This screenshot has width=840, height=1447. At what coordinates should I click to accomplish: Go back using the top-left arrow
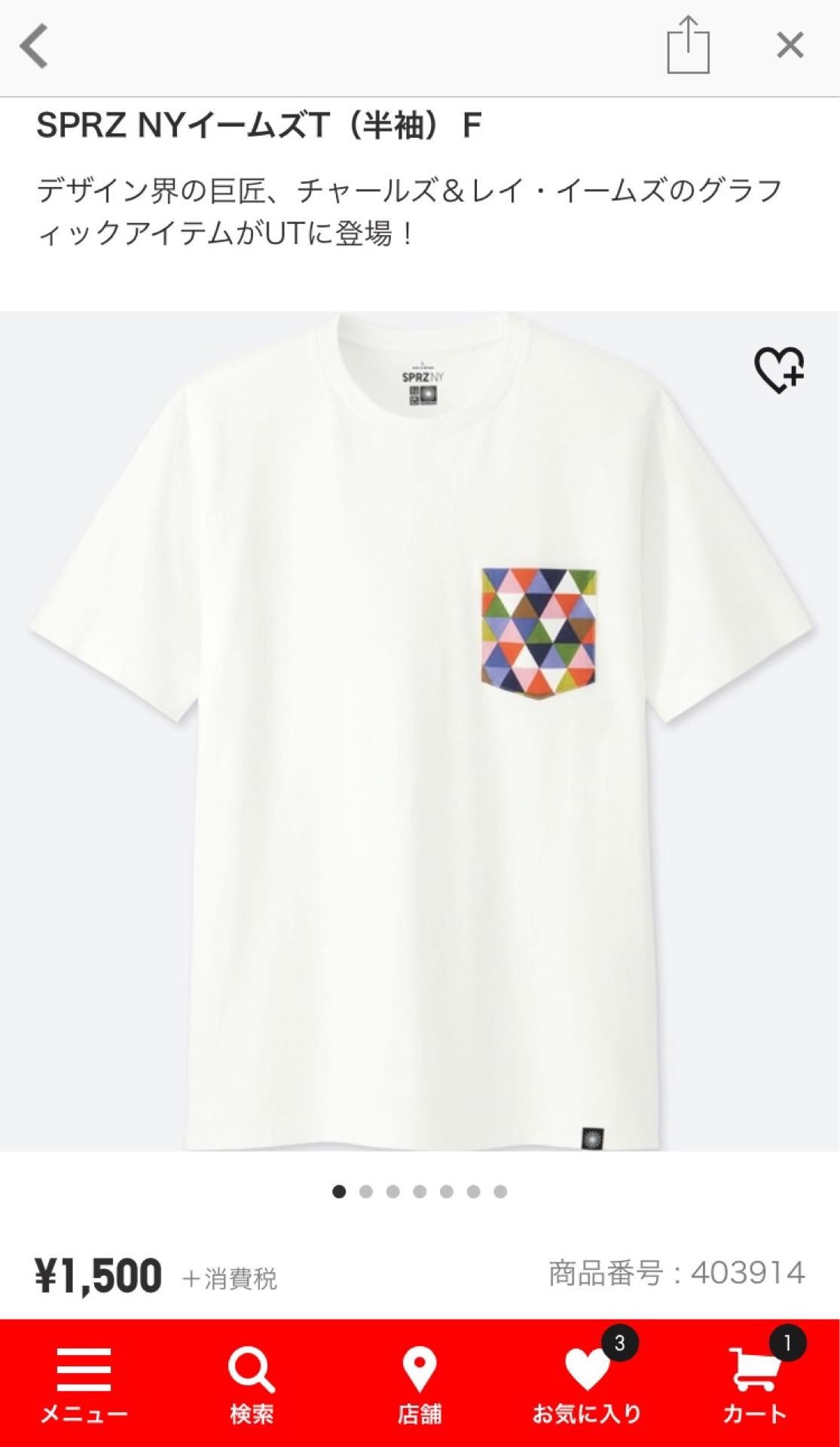coord(35,46)
